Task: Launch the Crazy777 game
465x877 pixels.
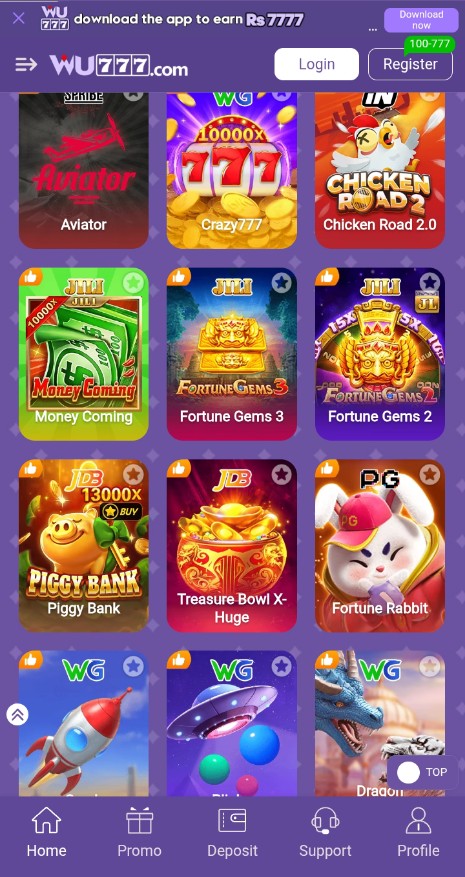Action: pyautogui.click(x=232, y=170)
